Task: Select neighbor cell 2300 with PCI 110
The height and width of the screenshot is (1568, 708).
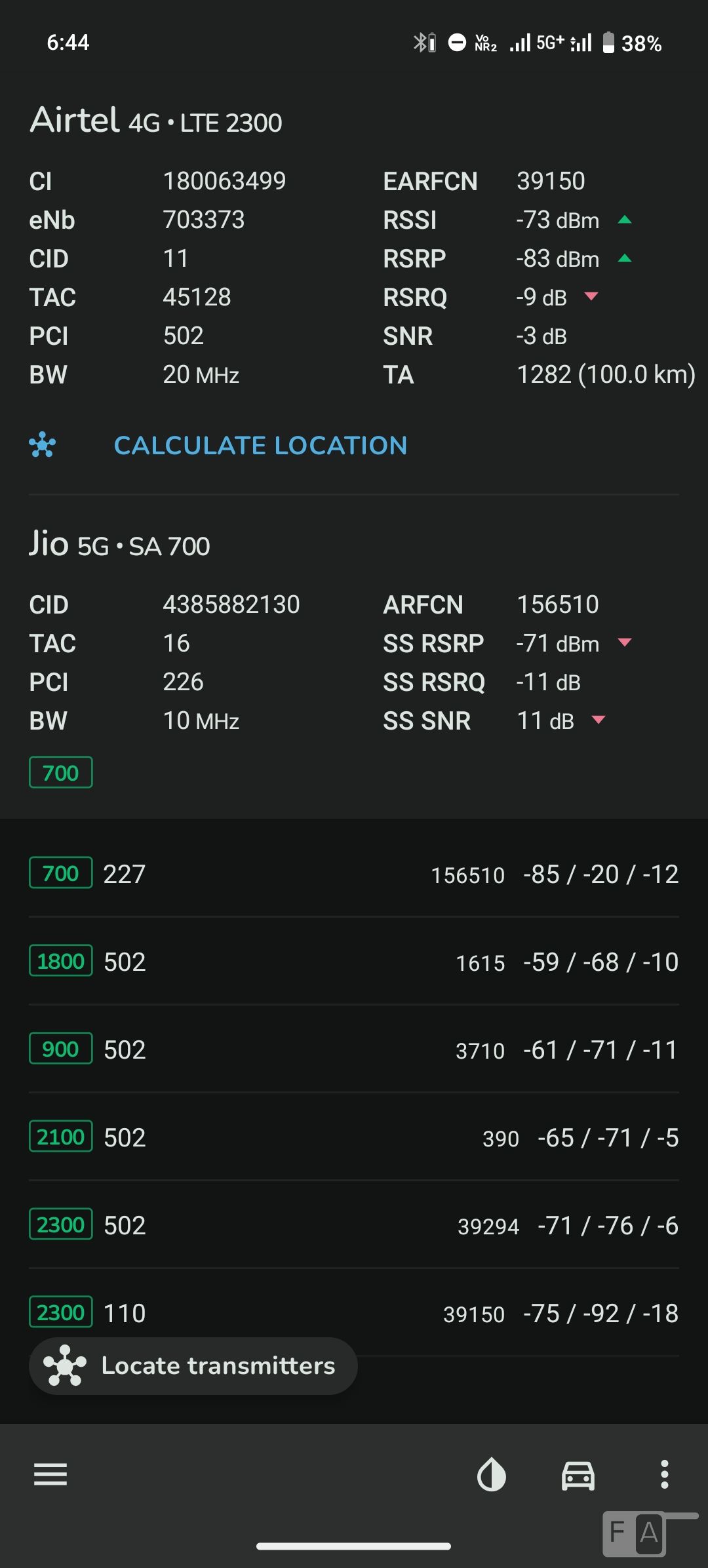Action: [354, 1312]
